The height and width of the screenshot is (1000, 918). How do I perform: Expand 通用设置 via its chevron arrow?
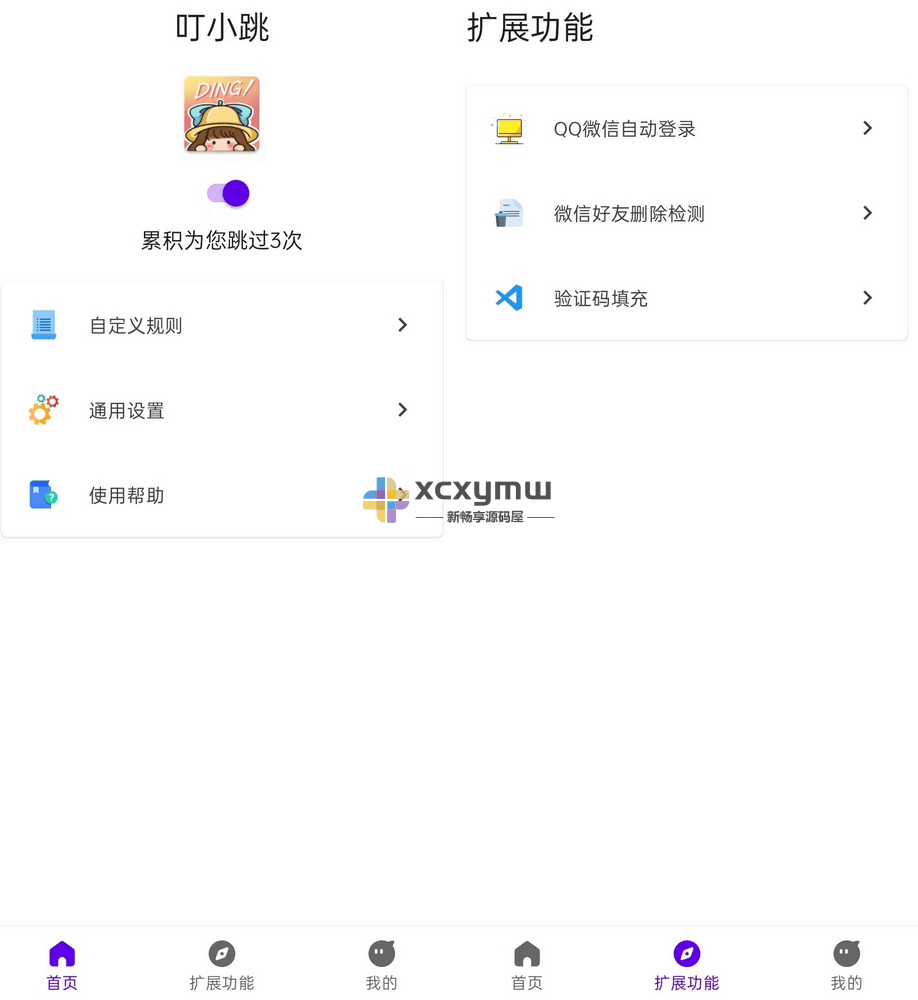tap(402, 409)
